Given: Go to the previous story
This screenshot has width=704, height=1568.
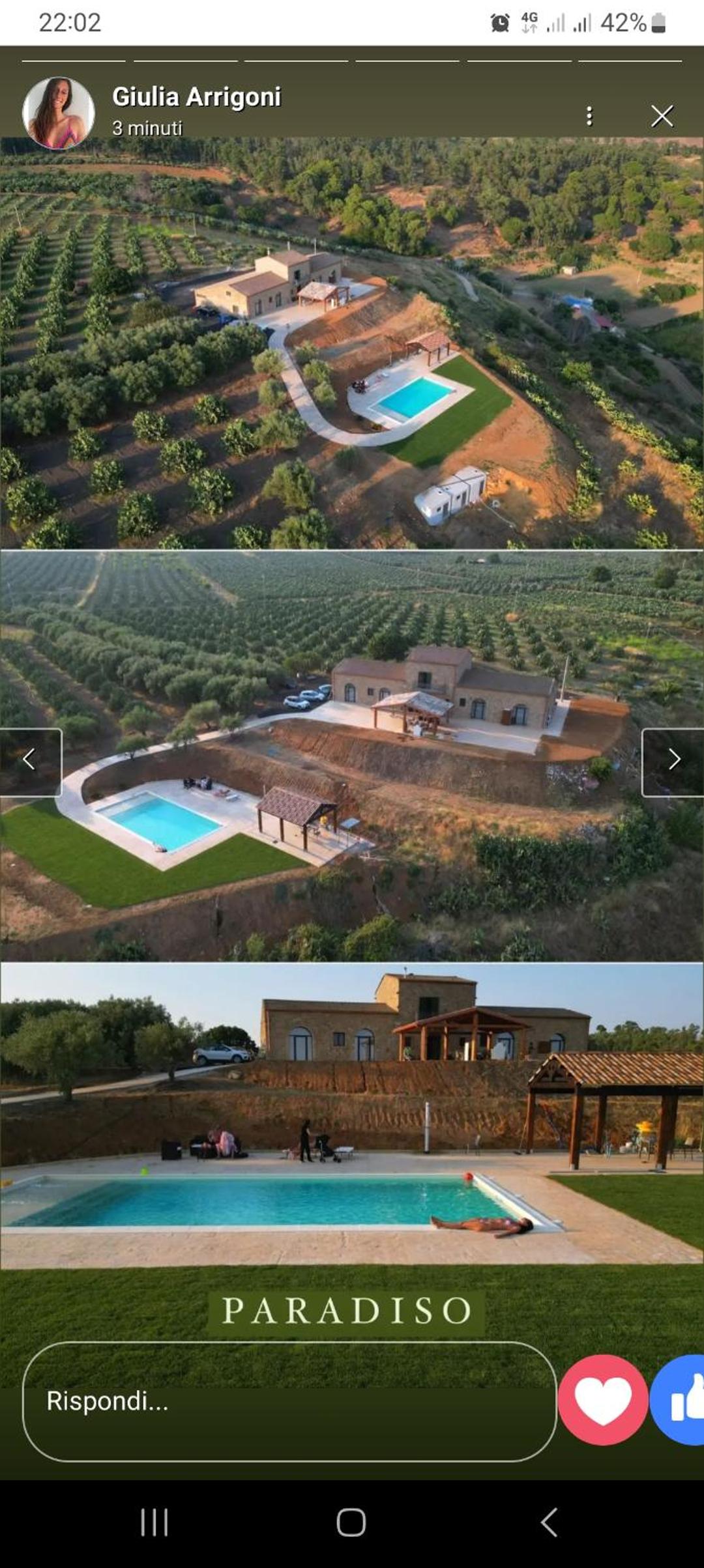Looking at the screenshot, I should pos(30,760).
